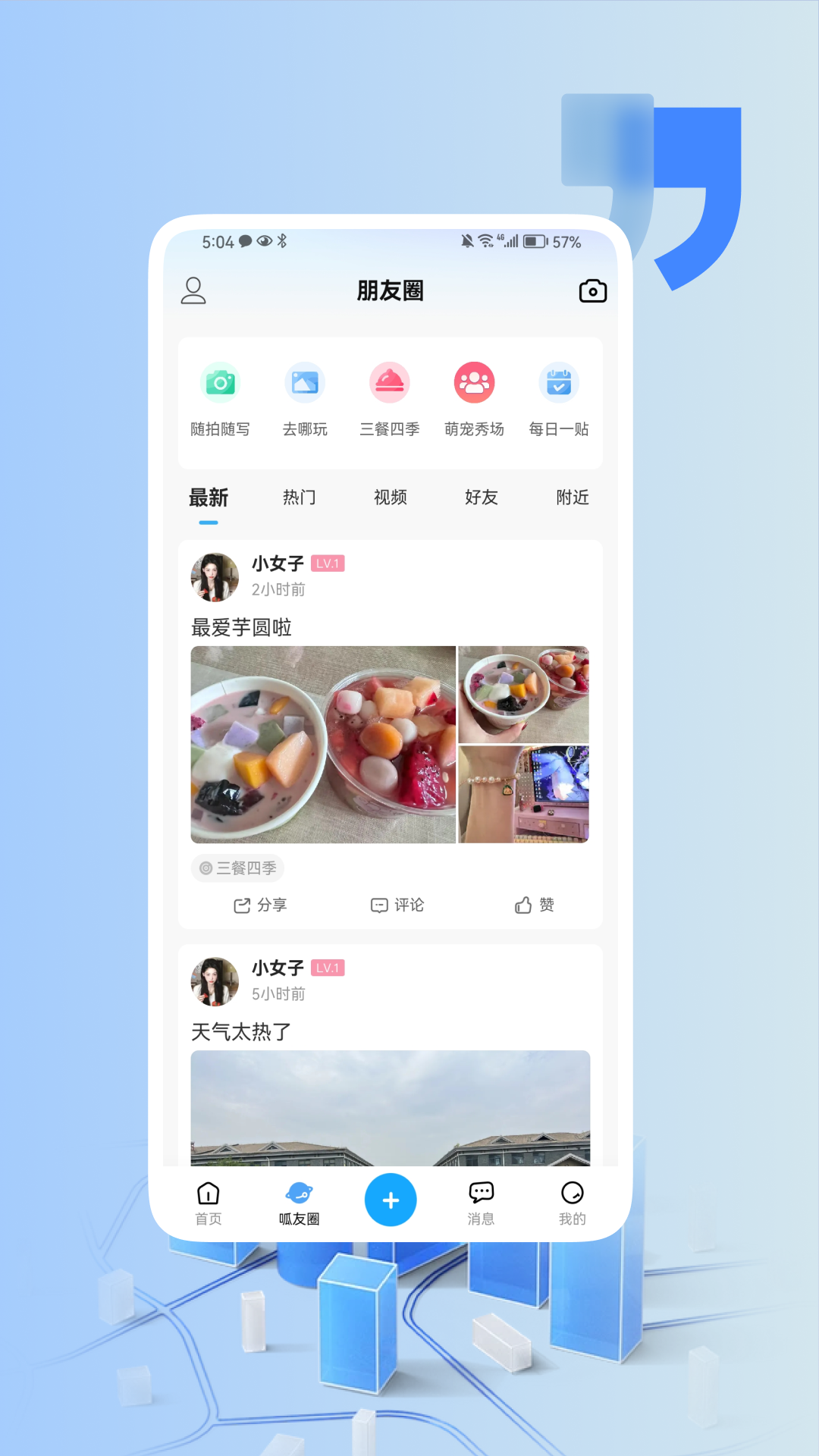Tap the 萌宠秀场 pet show icon
Image resolution: width=819 pixels, height=1456 pixels.
(473, 383)
